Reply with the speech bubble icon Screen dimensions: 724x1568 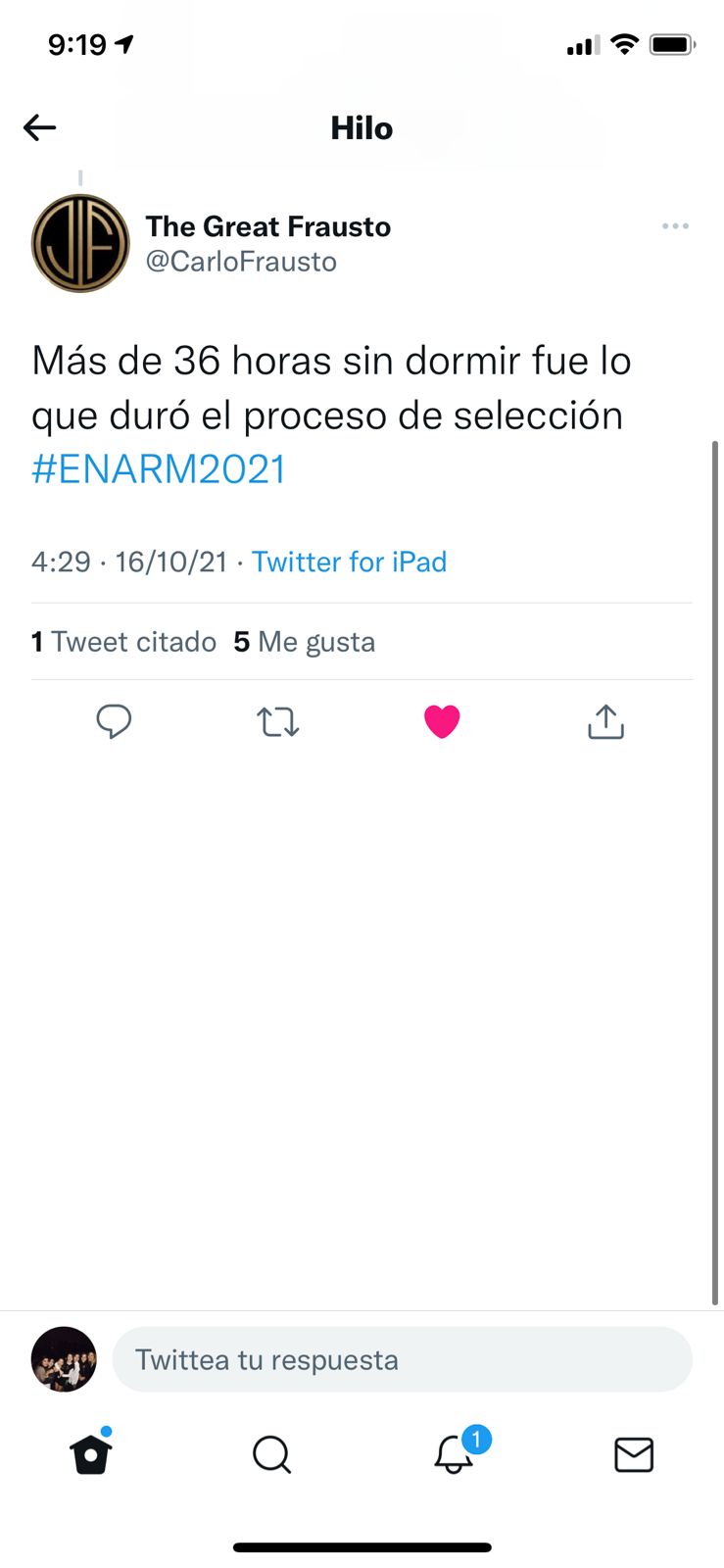click(114, 722)
